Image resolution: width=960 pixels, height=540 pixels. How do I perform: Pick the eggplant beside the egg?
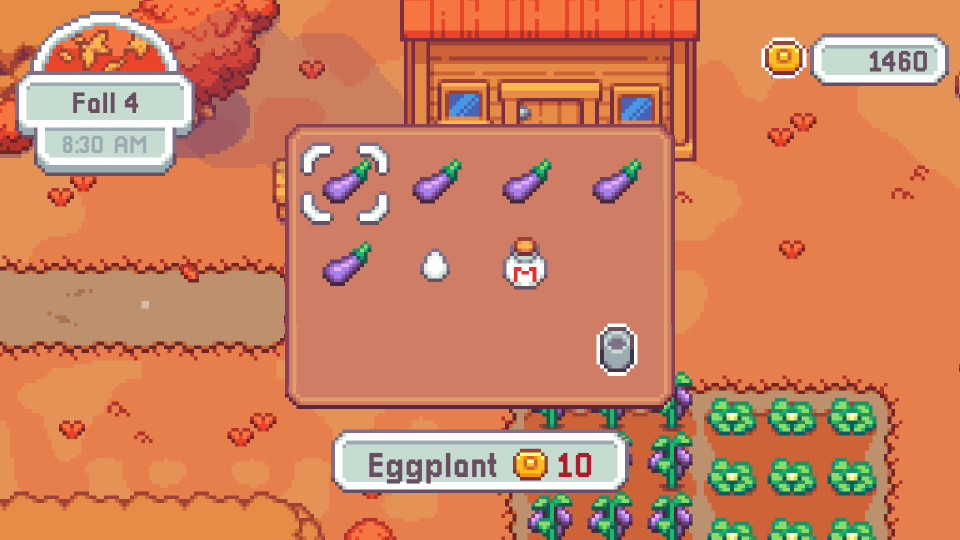point(345,266)
